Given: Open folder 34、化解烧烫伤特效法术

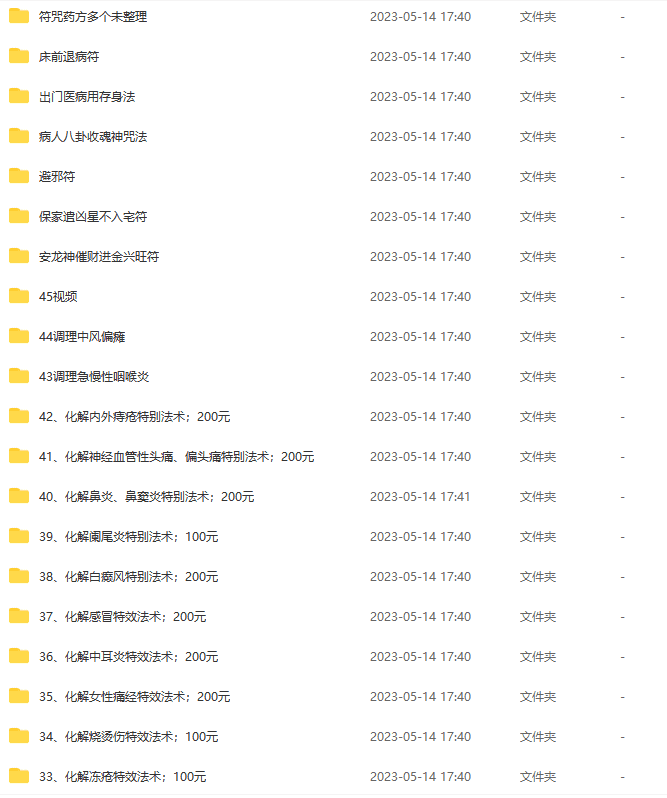Looking at the screenshot, I should point(128,737).
